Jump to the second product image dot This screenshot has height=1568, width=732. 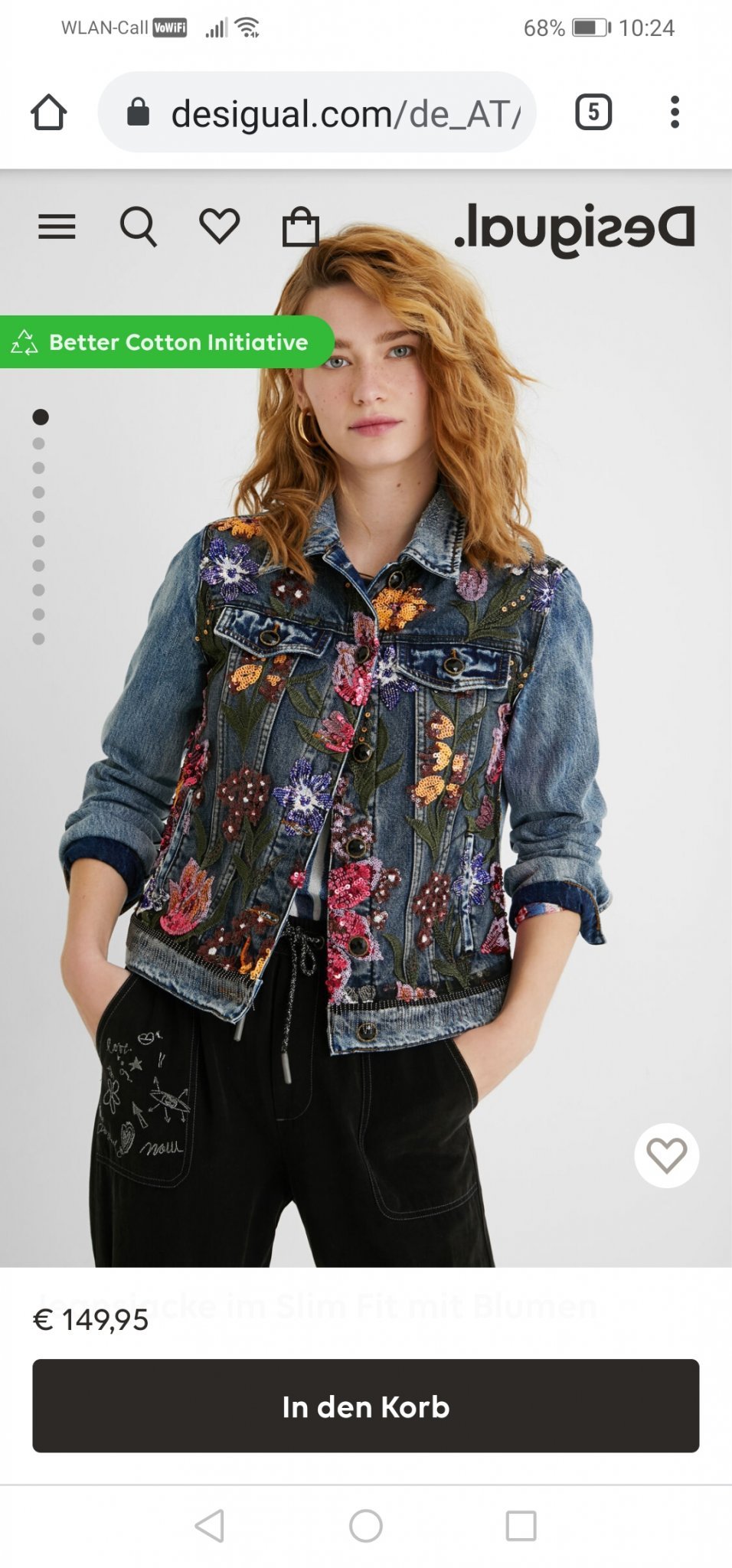click(x=39, y=443)
